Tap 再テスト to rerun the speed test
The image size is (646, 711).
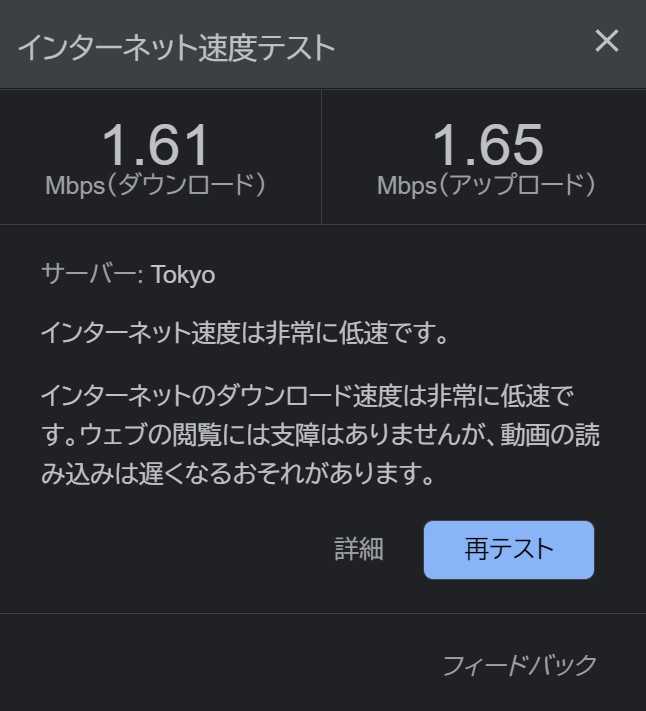click(509, 549)
